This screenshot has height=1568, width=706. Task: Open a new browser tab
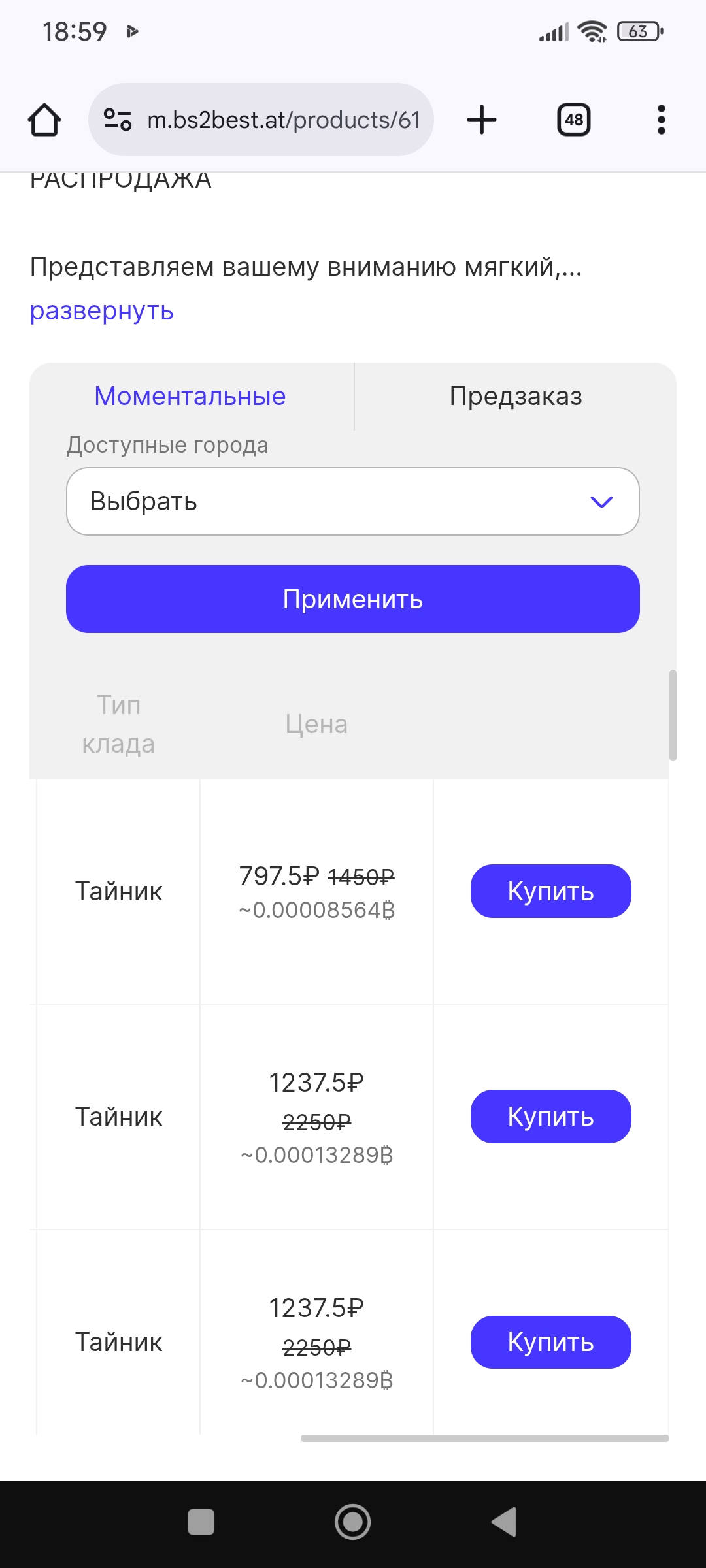[x=482, y=120]
